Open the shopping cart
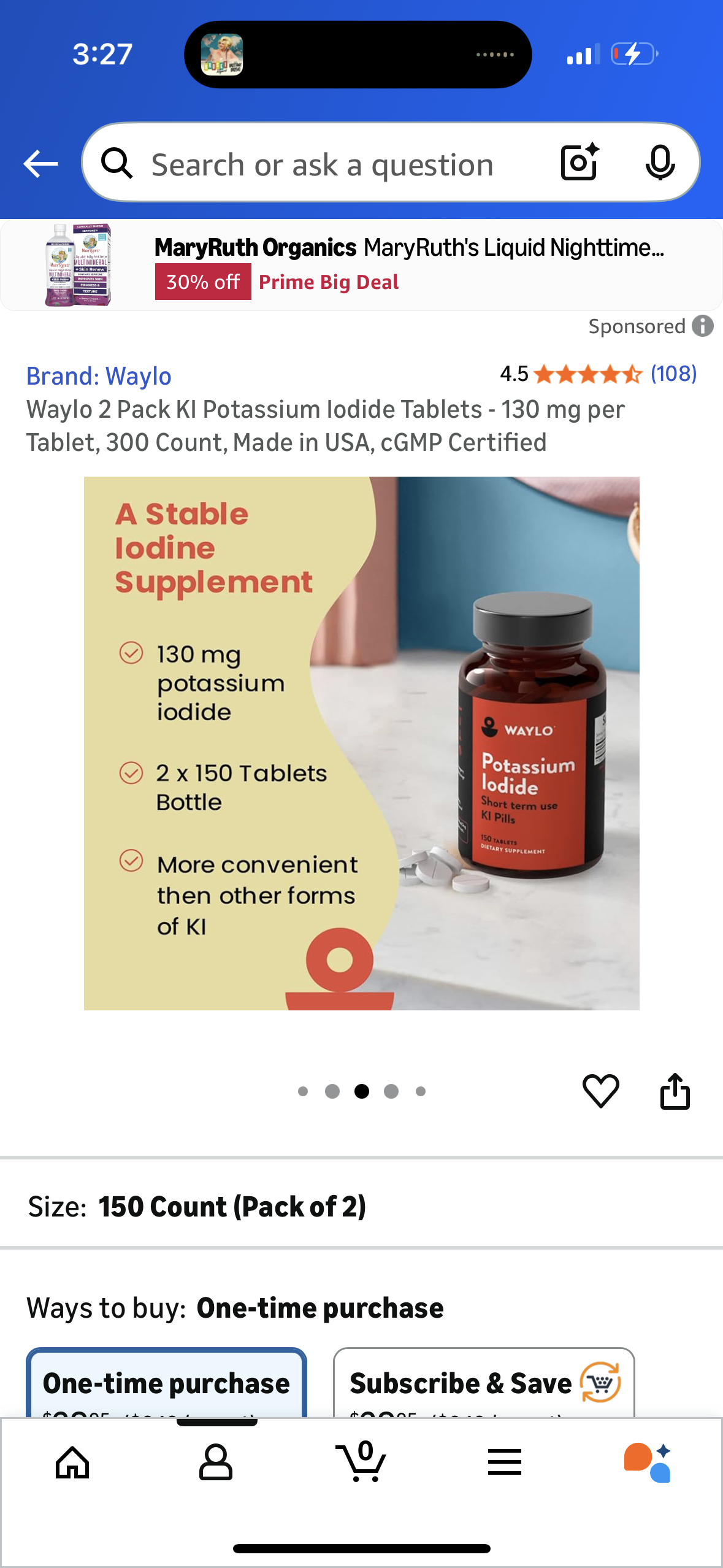723x1568 pixels. [361, 1462]
